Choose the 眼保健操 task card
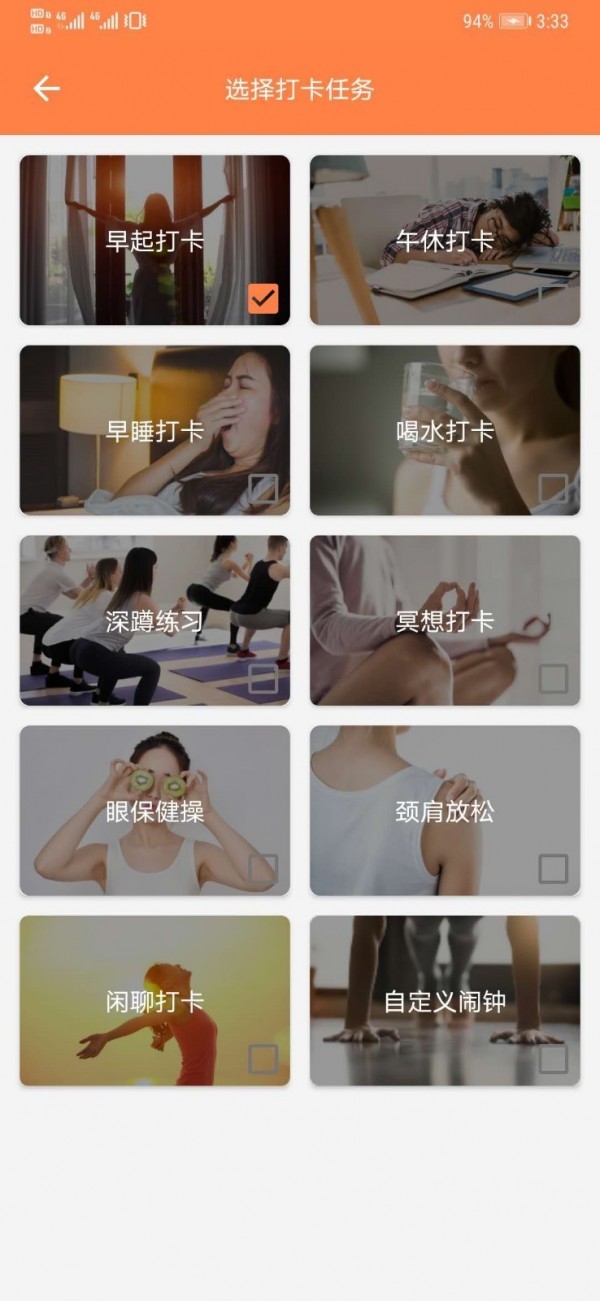 pos(155,810)
